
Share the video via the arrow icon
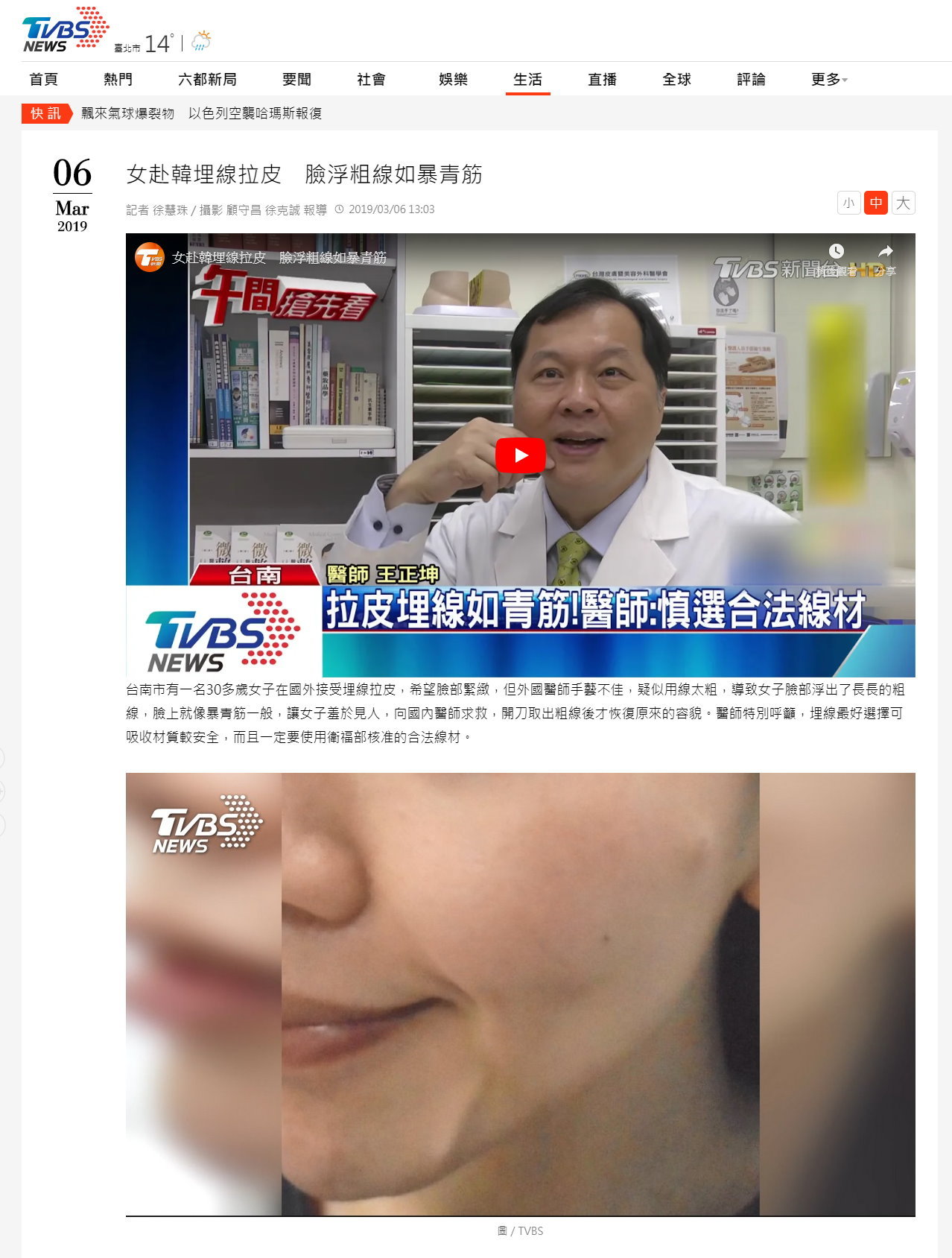click(885, 252)
